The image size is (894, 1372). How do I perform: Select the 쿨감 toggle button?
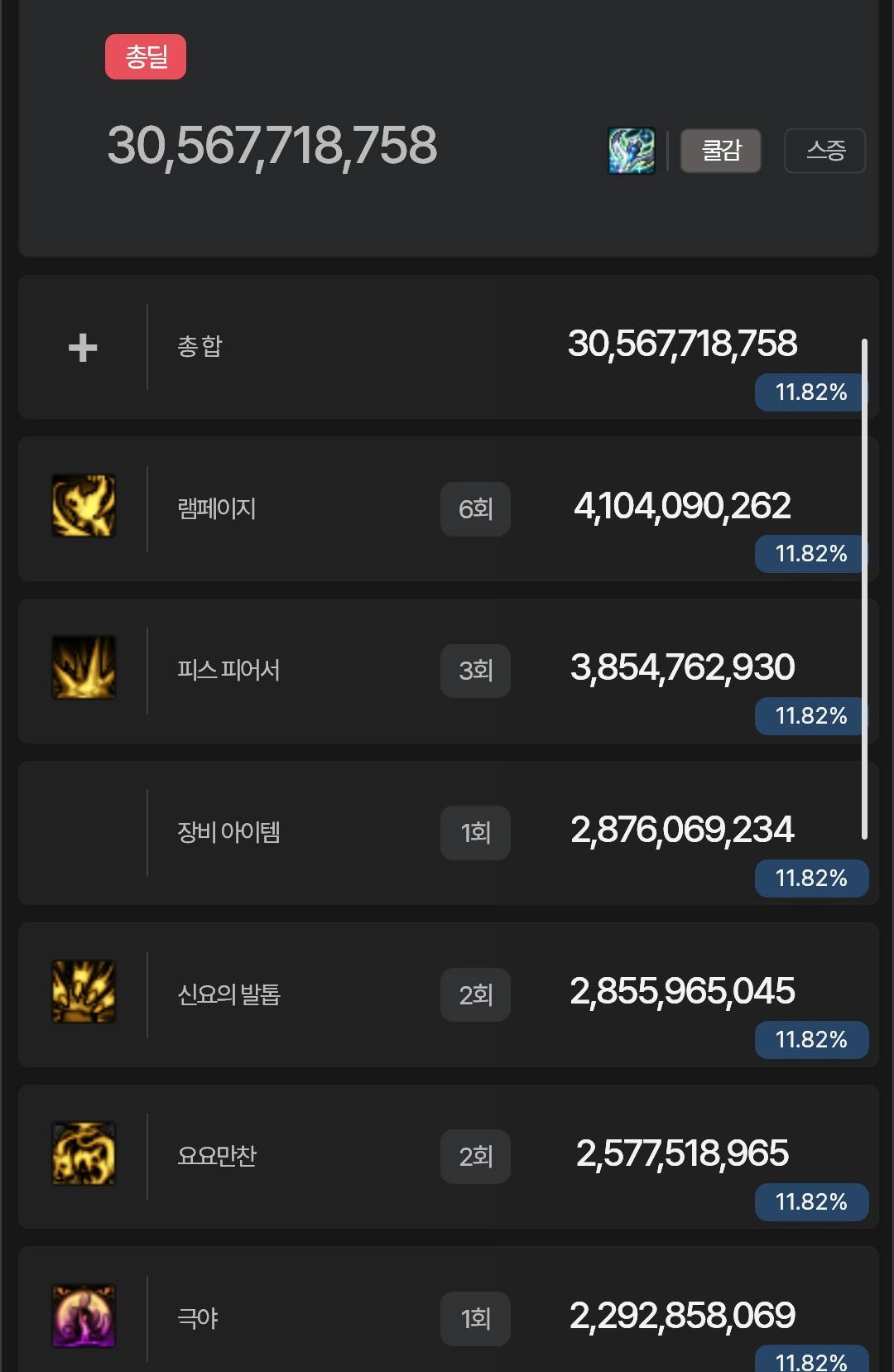[x=720, y=151]
